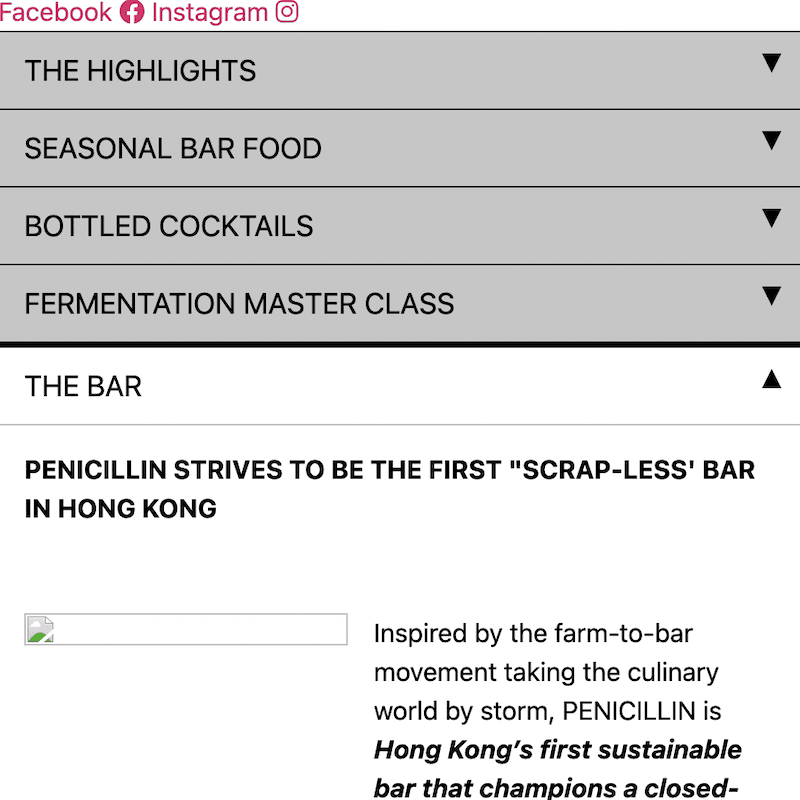Expand Seasonal Bar Food section
Screen dimensions: 800x800
click(x=400, y=148)
